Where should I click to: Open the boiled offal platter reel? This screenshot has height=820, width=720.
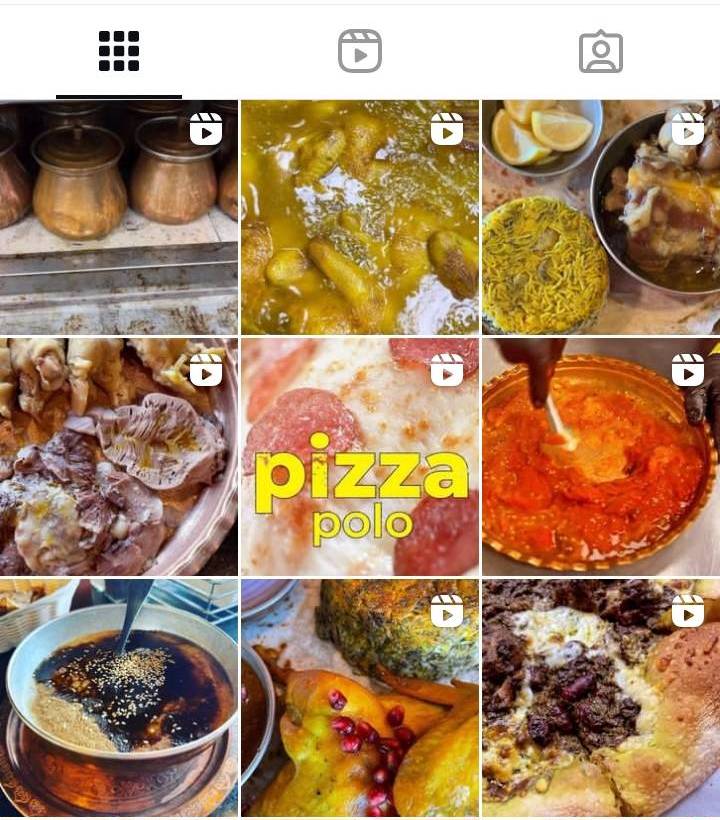tap(119, 457)
